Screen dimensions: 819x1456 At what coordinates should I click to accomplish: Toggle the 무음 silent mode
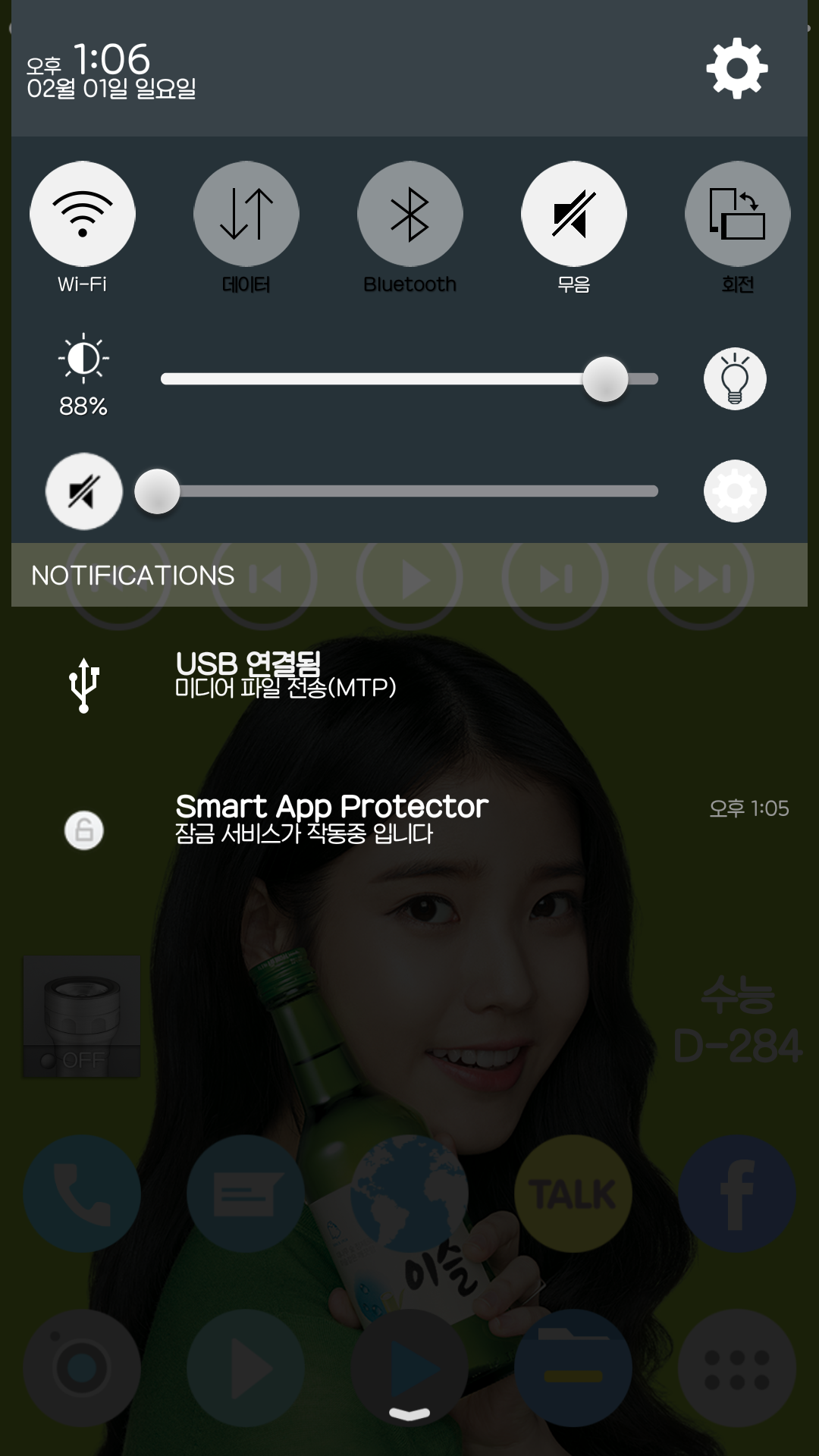pyautogui.click(x=574, y=214)
